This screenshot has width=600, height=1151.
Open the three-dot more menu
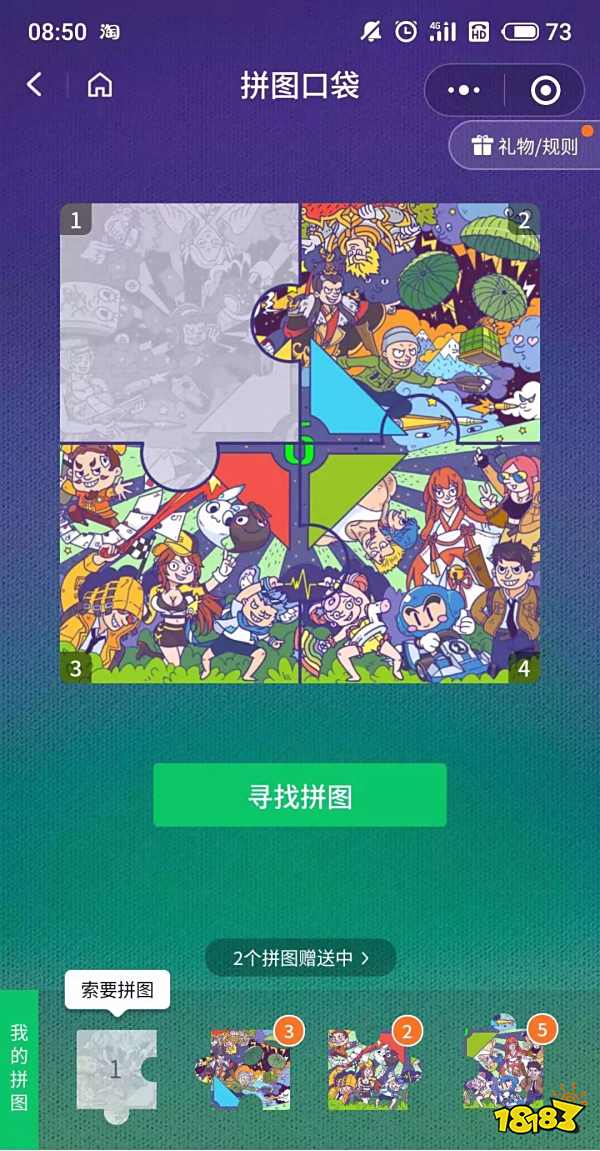point(464,91)
